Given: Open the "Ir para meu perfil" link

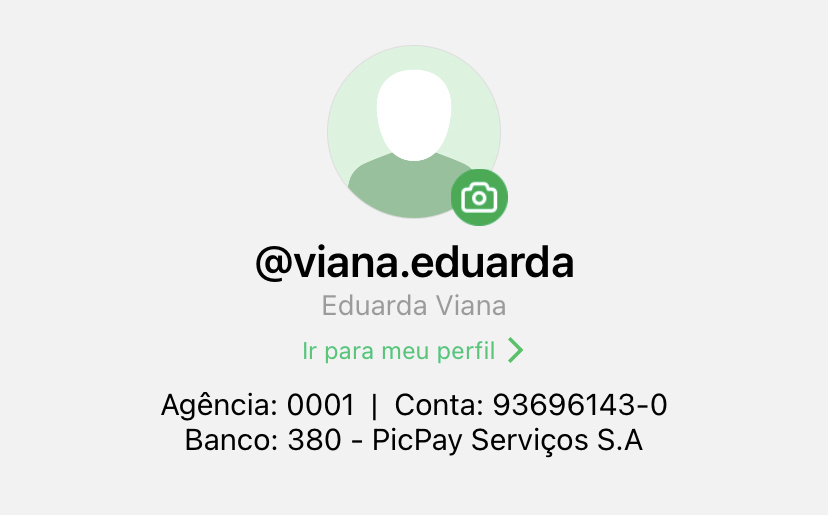Looking at the screenshot, I should coord(413,351).
